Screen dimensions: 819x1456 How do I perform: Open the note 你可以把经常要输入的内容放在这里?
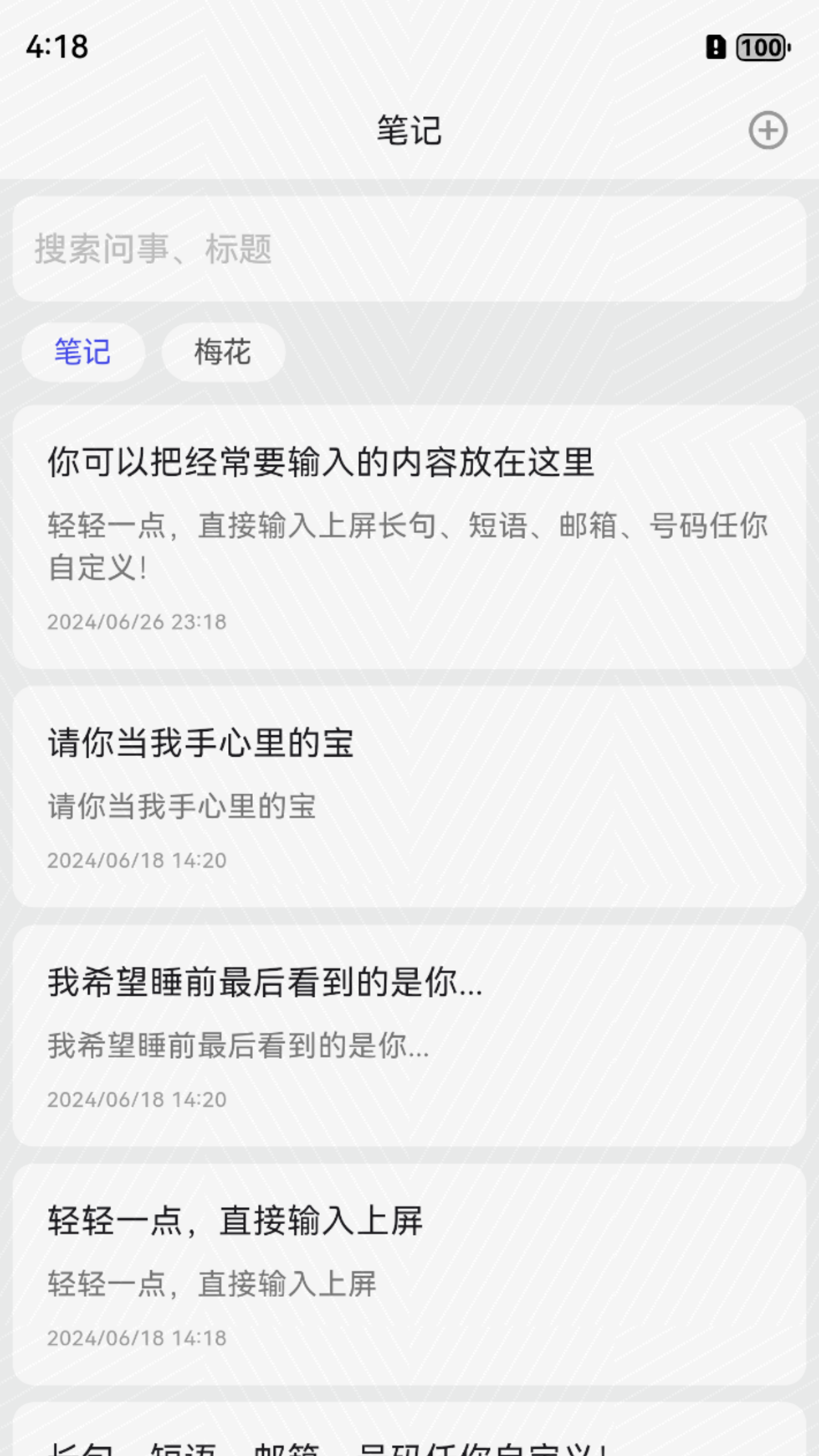[408, 539]
